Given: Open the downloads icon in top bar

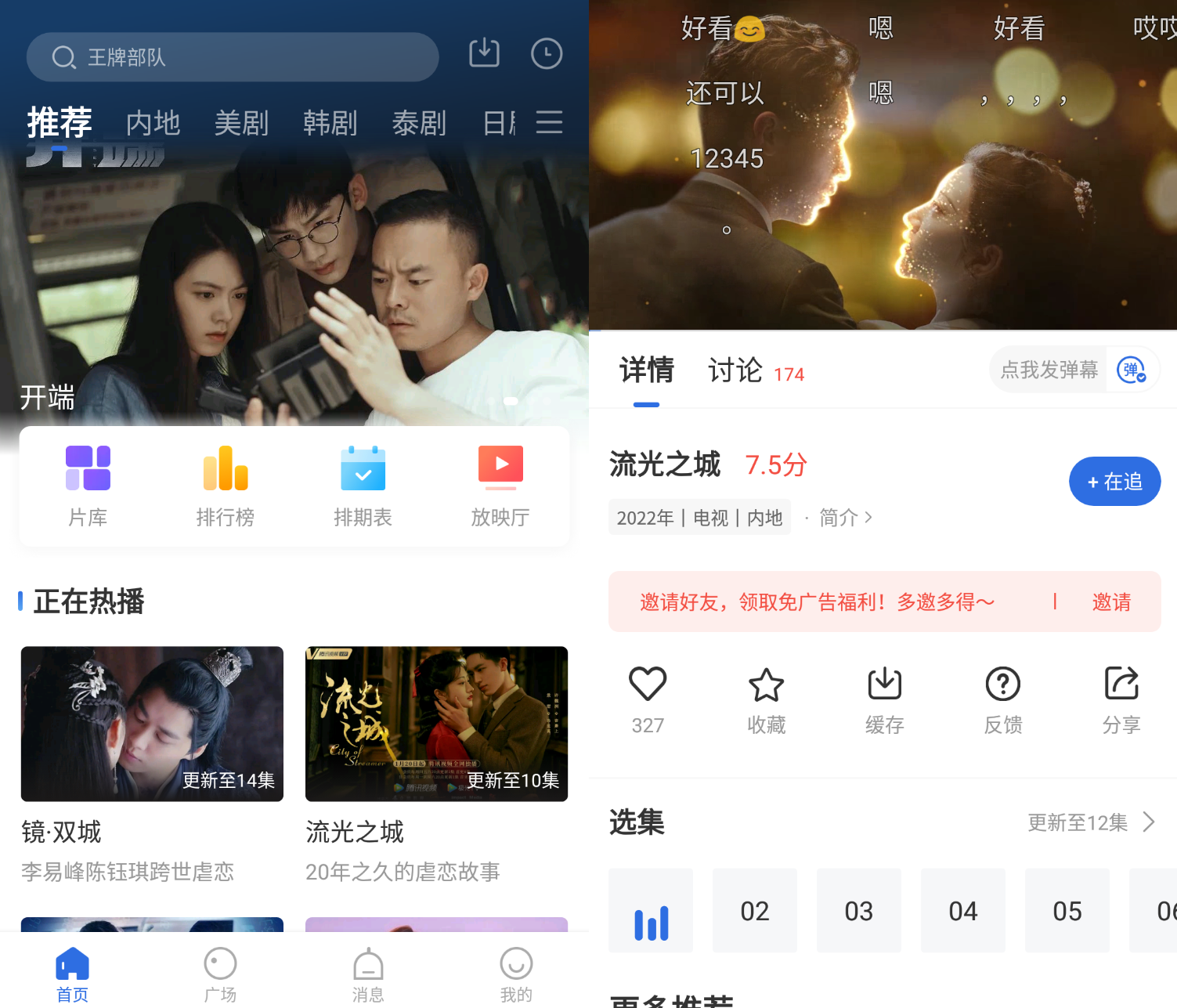Looking at the screenshot, I should coord(484,53).
